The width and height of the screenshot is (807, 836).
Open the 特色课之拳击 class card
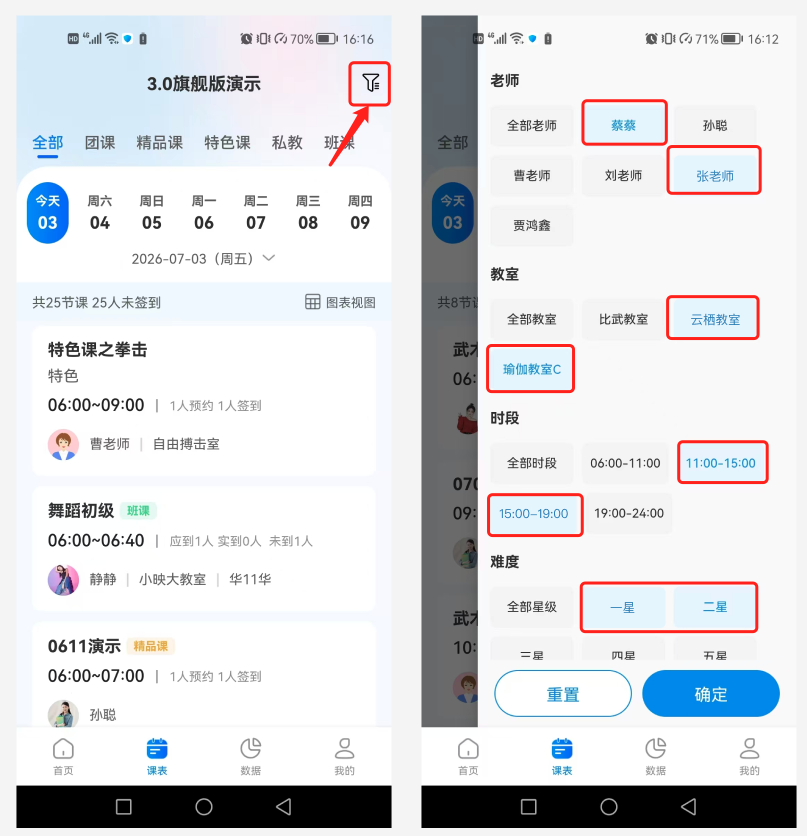click(204, 400)
